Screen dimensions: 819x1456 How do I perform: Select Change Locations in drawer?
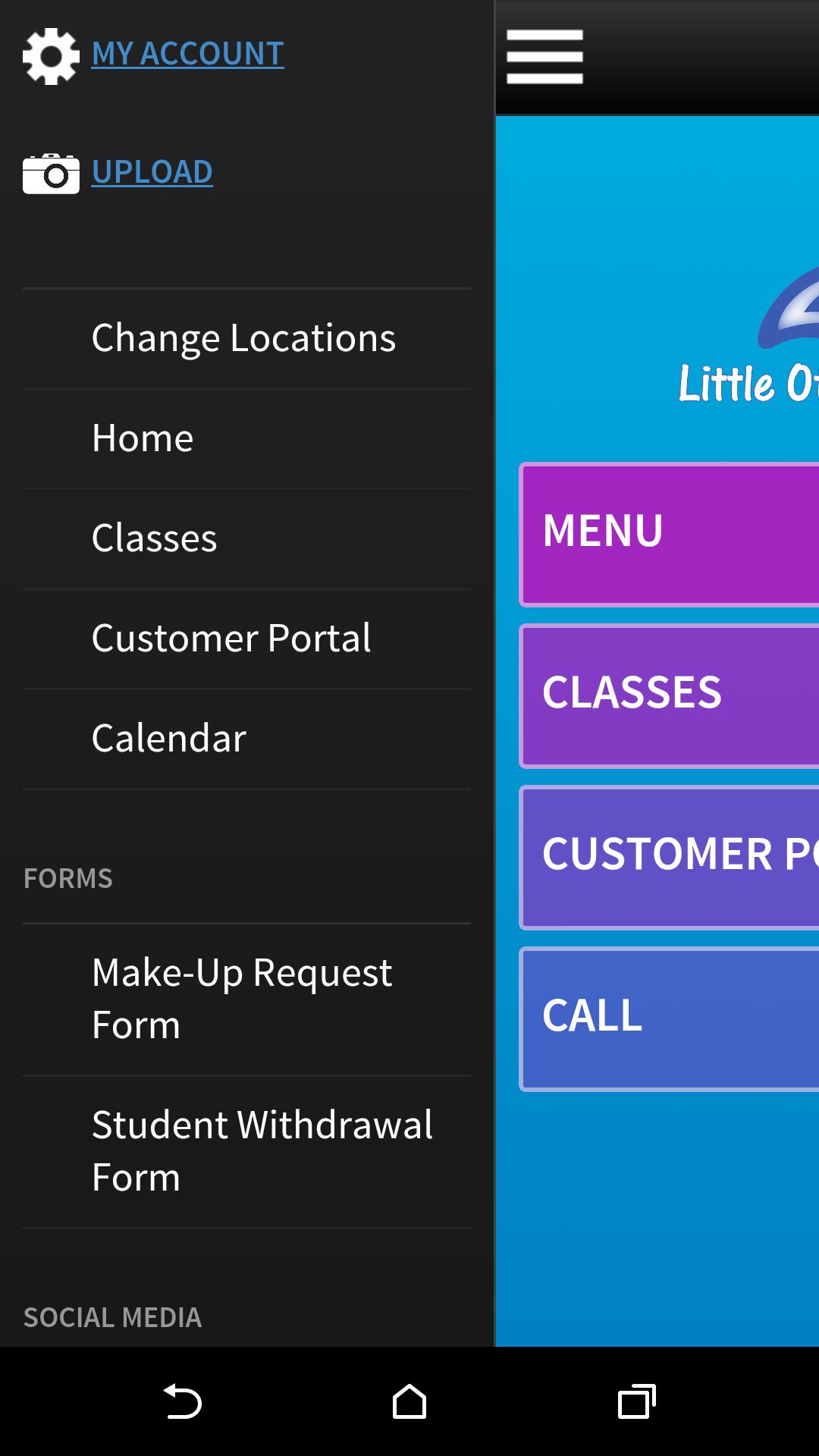coord(243,338)
